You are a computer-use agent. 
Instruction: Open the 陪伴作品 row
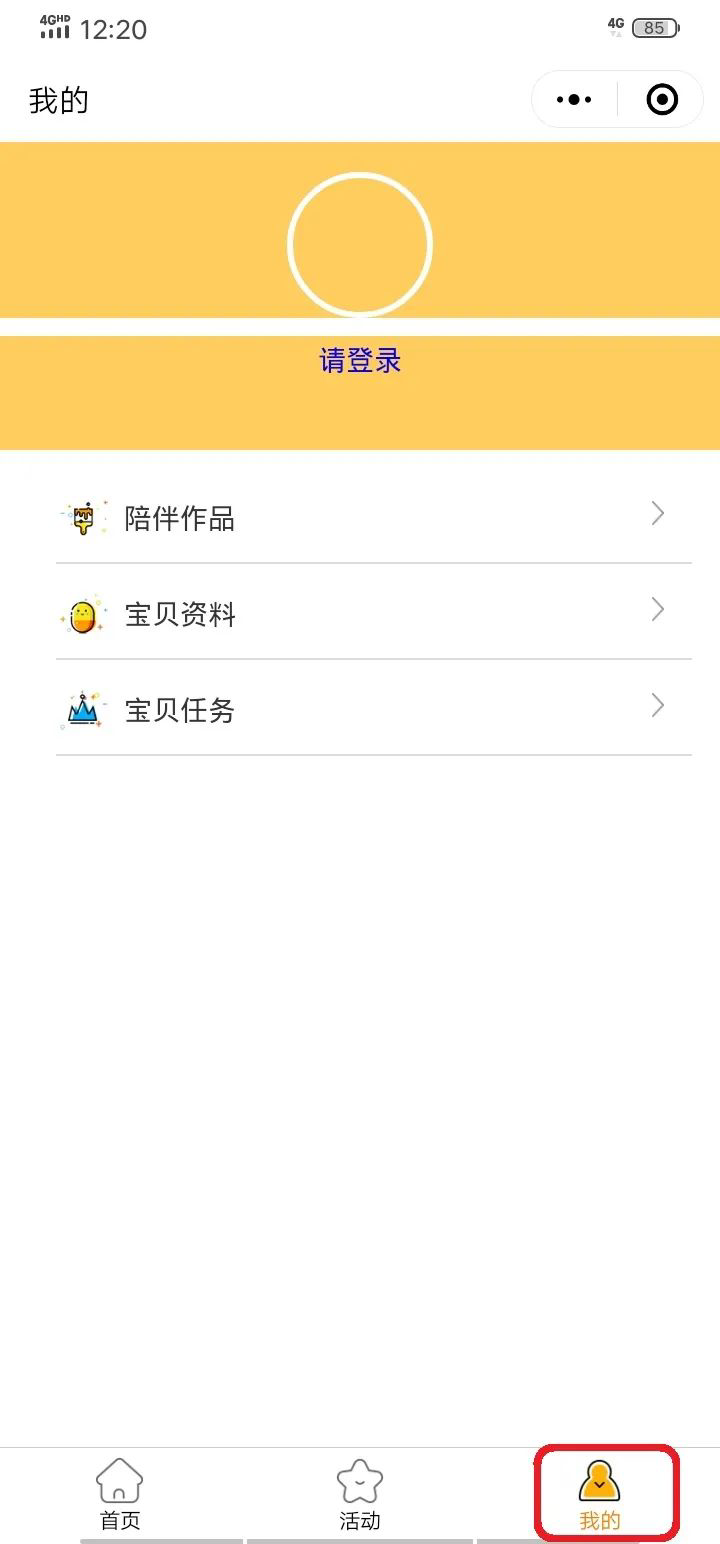(x=373, y=517)
